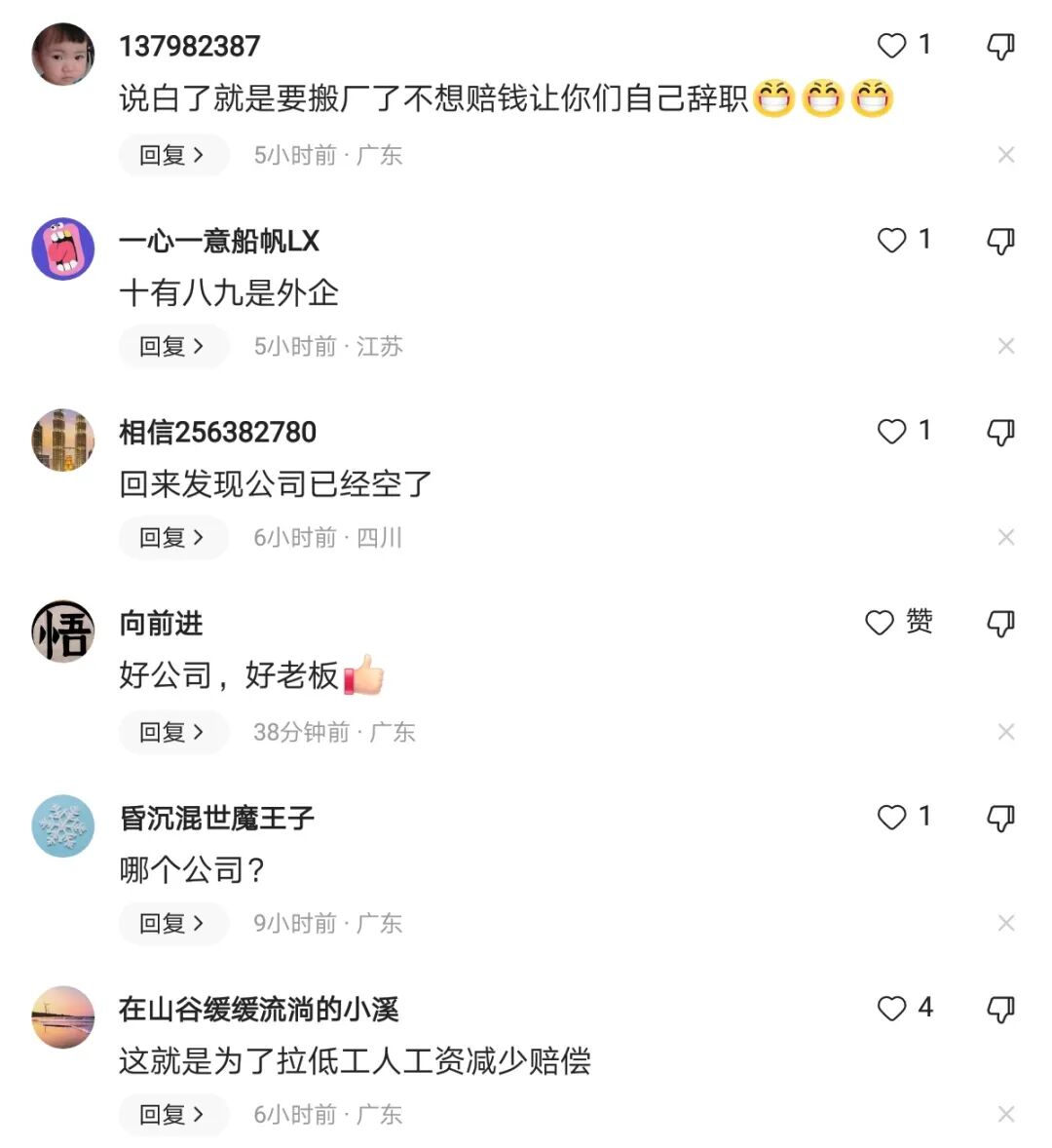Screen dimensions: 1052x1148
Task: Like the comment by 昏沉混世魔王子
Action: pos(892,818)
